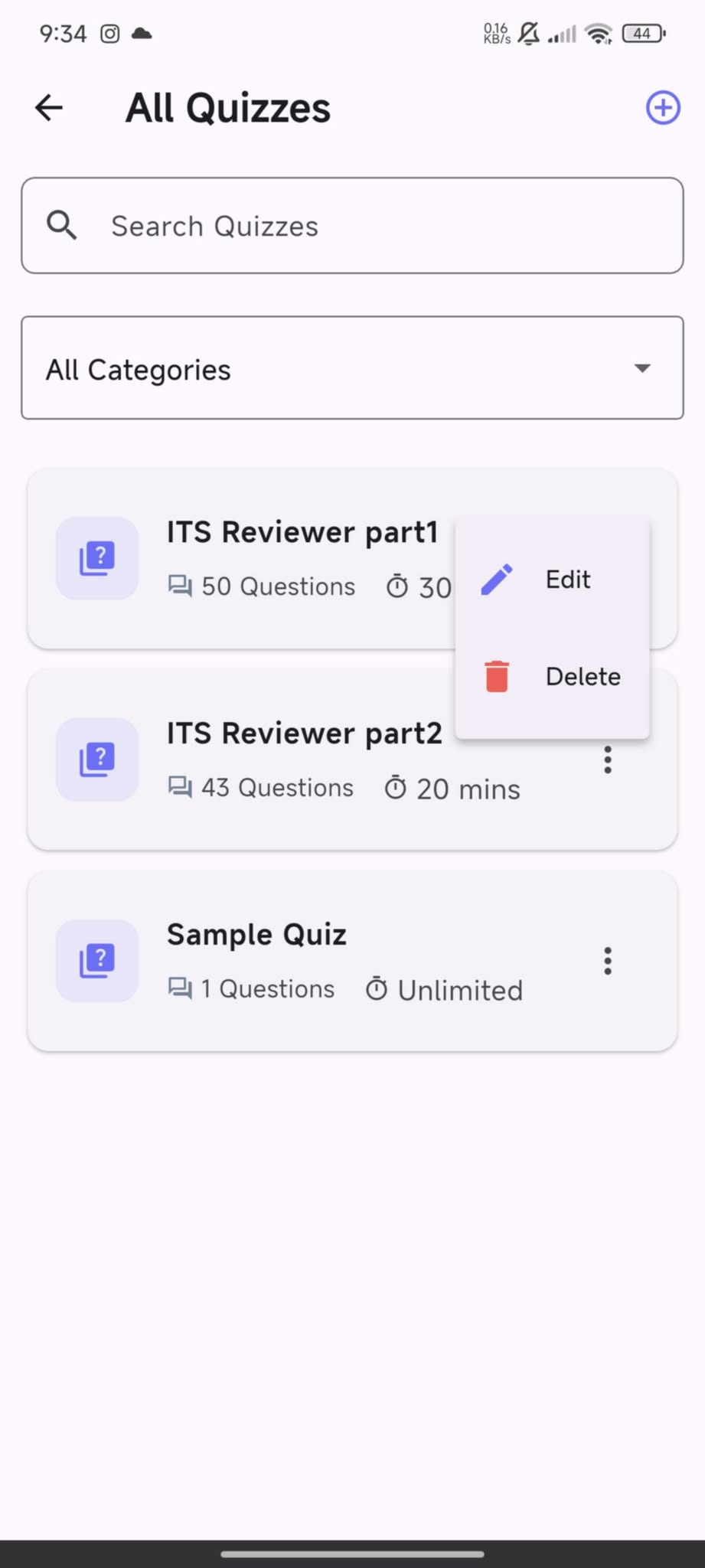The image size is (705, 1568).
Task: Show more options for Sample Quiz
Action: click(x=608, y=961)
